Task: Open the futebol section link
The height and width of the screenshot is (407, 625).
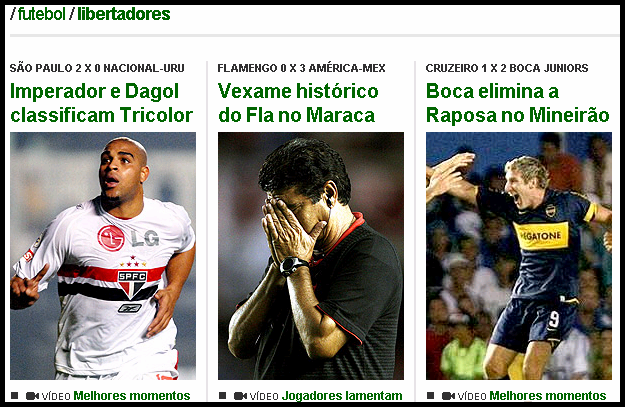Action: pos(41,15)
